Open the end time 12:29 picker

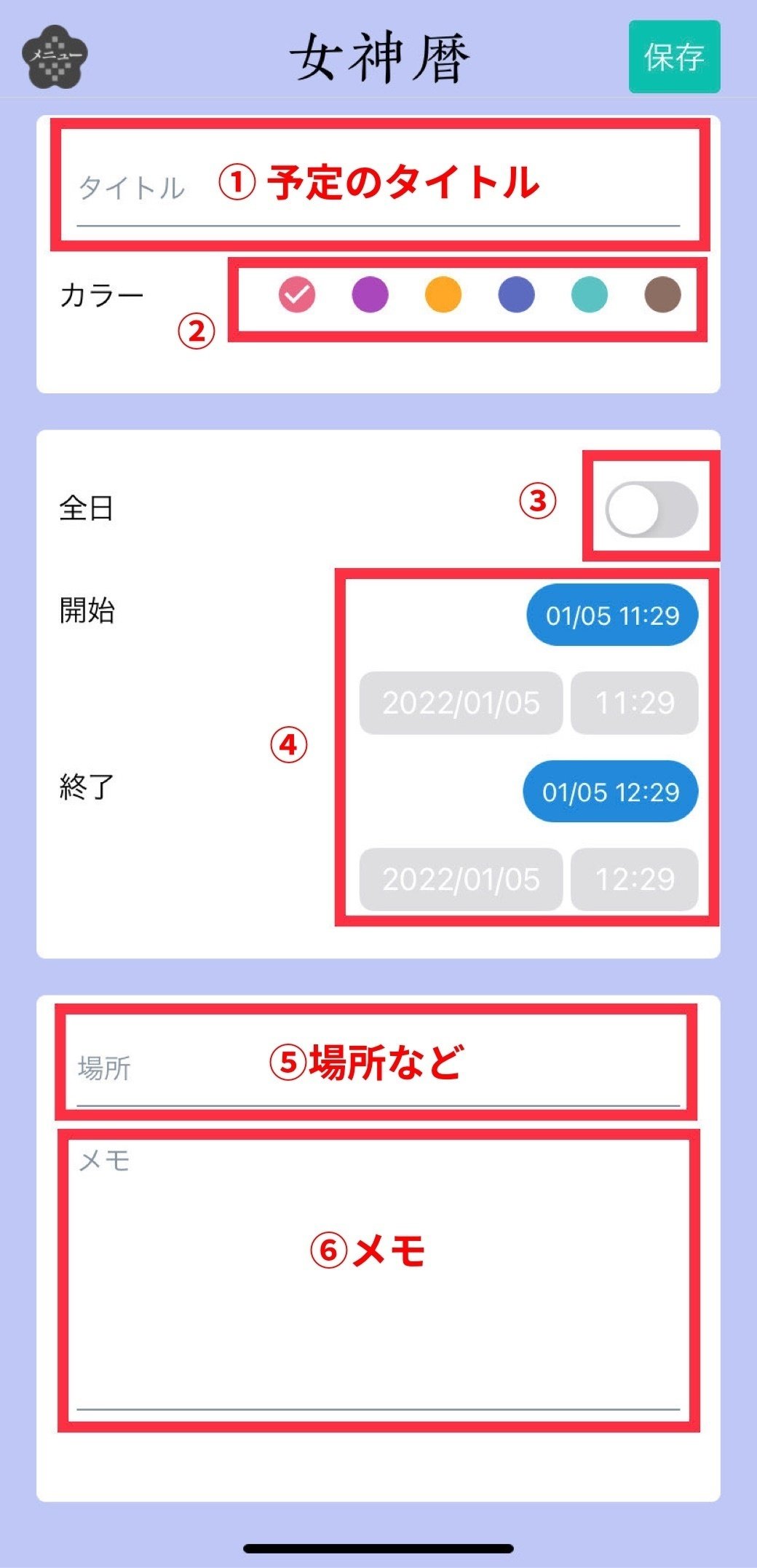pyautogui.click(x=635, y=879)
